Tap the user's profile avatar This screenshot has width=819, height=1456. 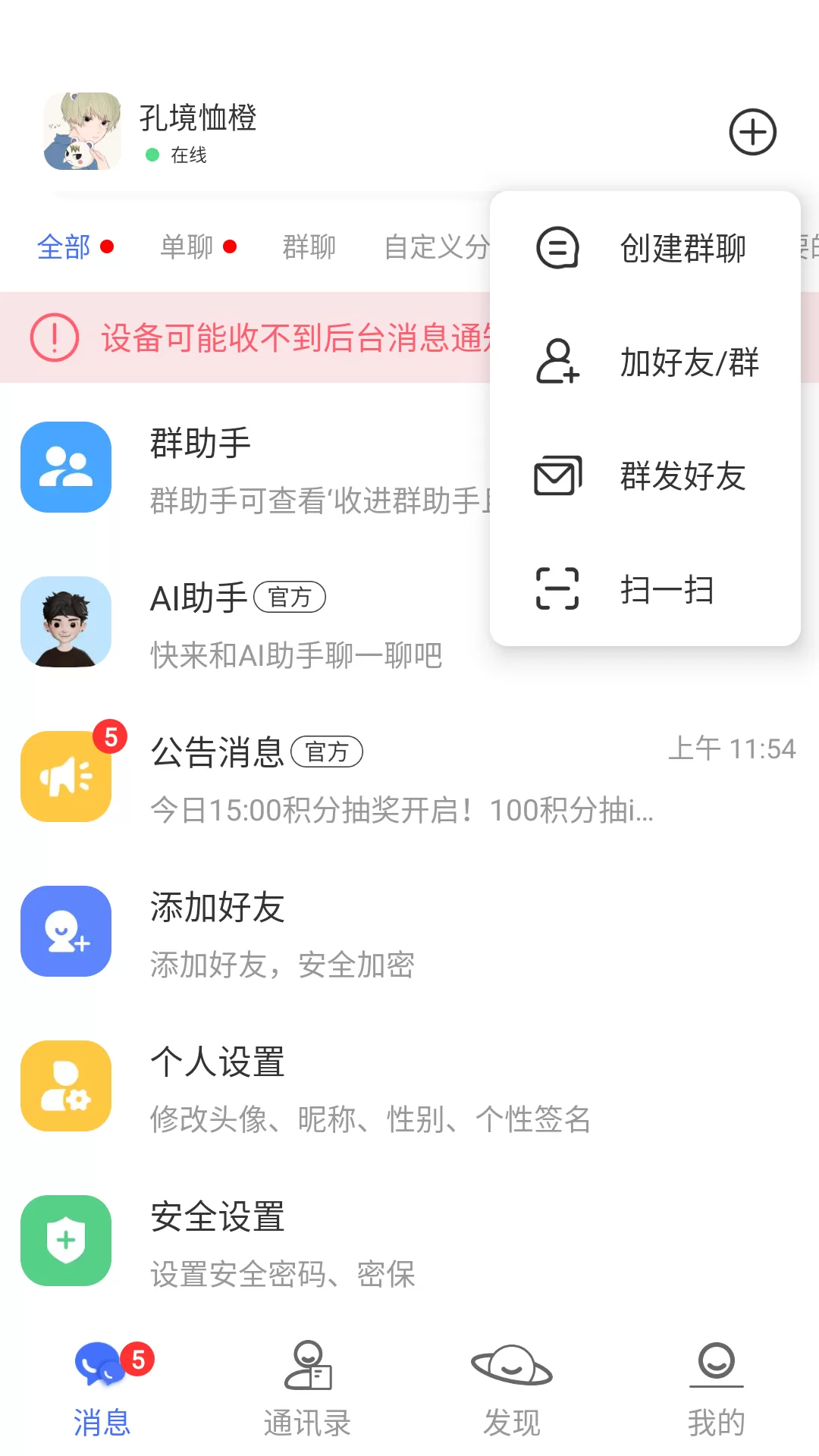click(x=82, y=131)
